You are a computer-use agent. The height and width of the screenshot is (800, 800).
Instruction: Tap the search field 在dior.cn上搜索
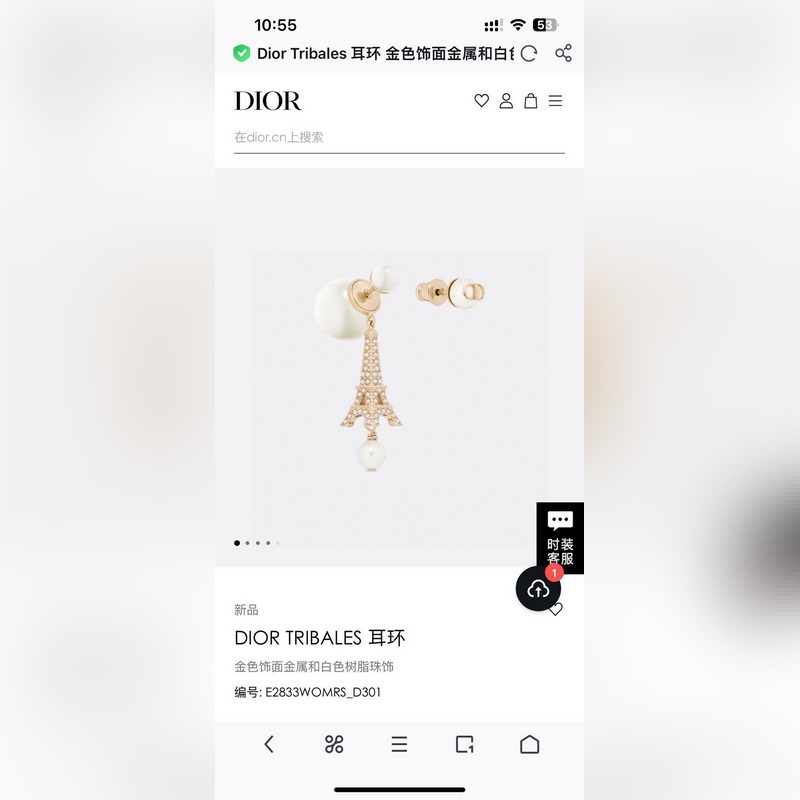click(x=398, y=137)
